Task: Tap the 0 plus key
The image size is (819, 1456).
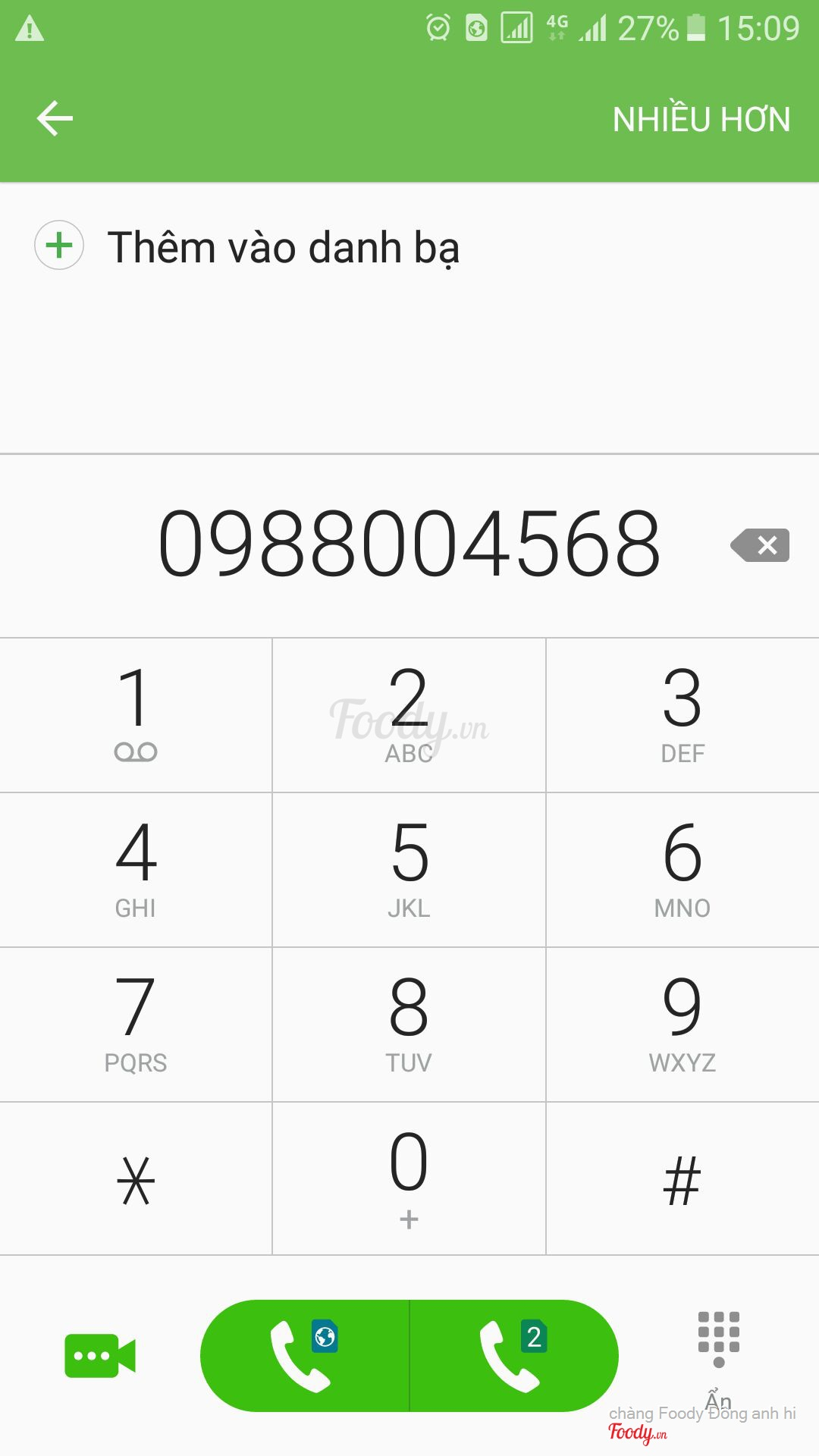Action: click(409, 1178)
